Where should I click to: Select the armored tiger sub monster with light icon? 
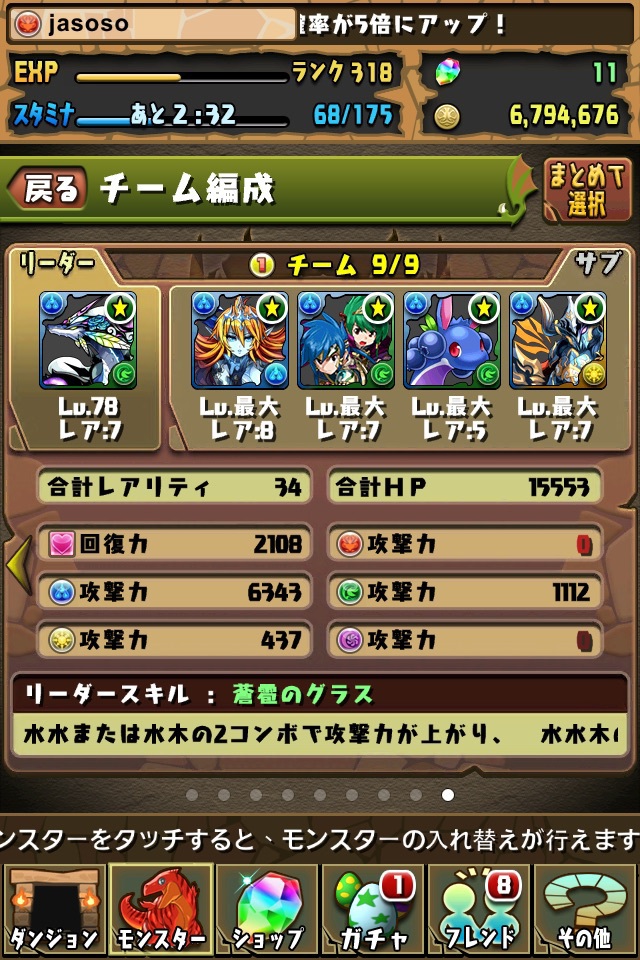[558, 340]
